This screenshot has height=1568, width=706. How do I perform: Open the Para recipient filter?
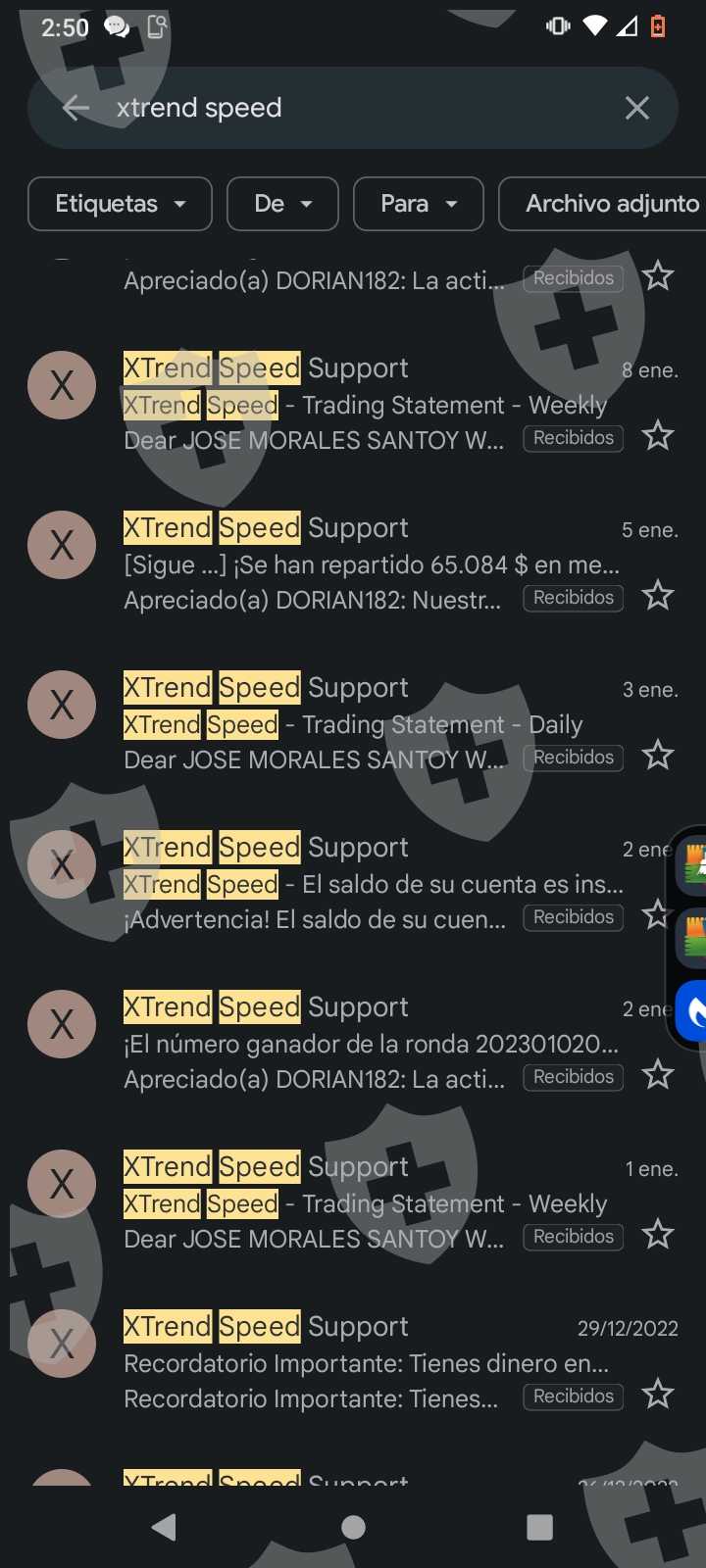[419, 204]
